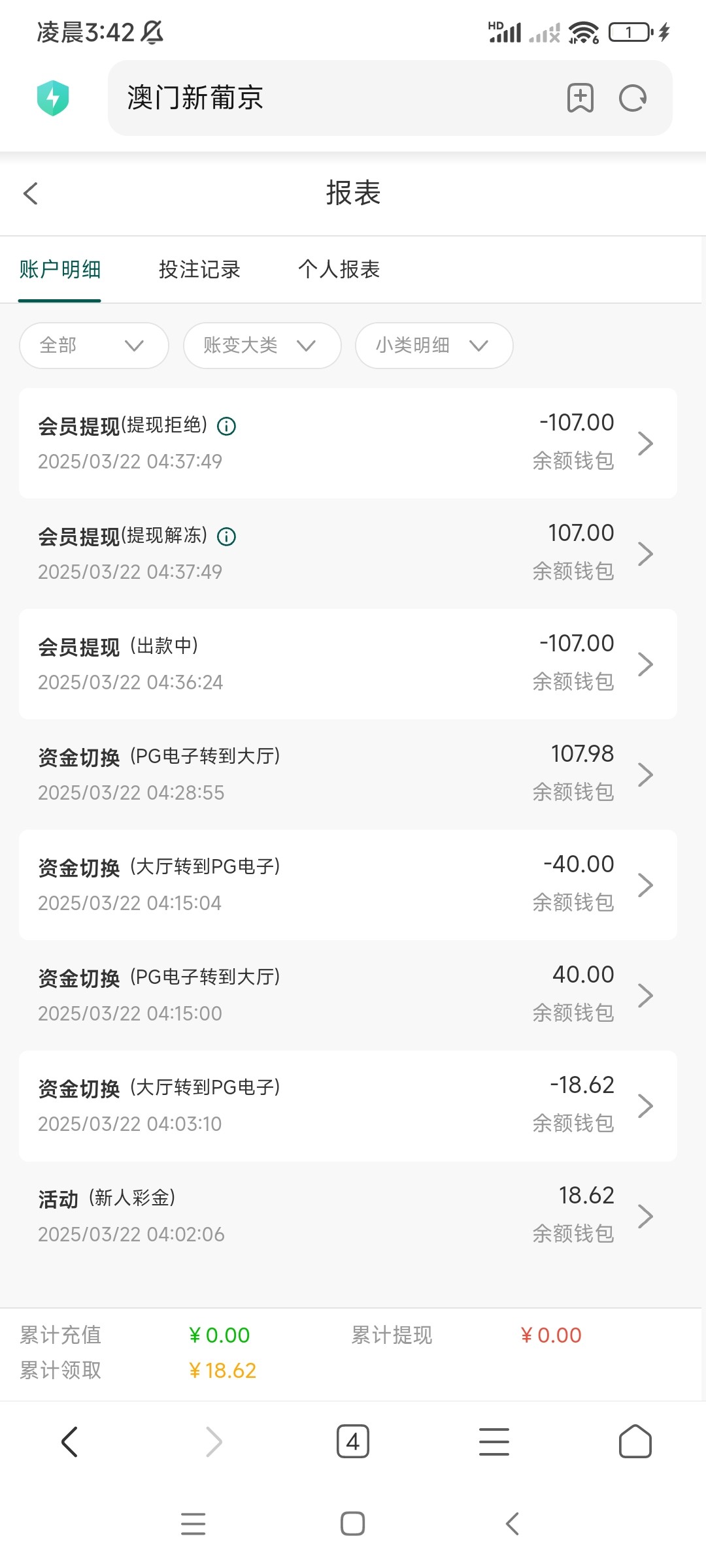The height and width of the screenshot is (1568, 706).
Task: Tap the back arrow beside 报表
Action: [31, 193]
